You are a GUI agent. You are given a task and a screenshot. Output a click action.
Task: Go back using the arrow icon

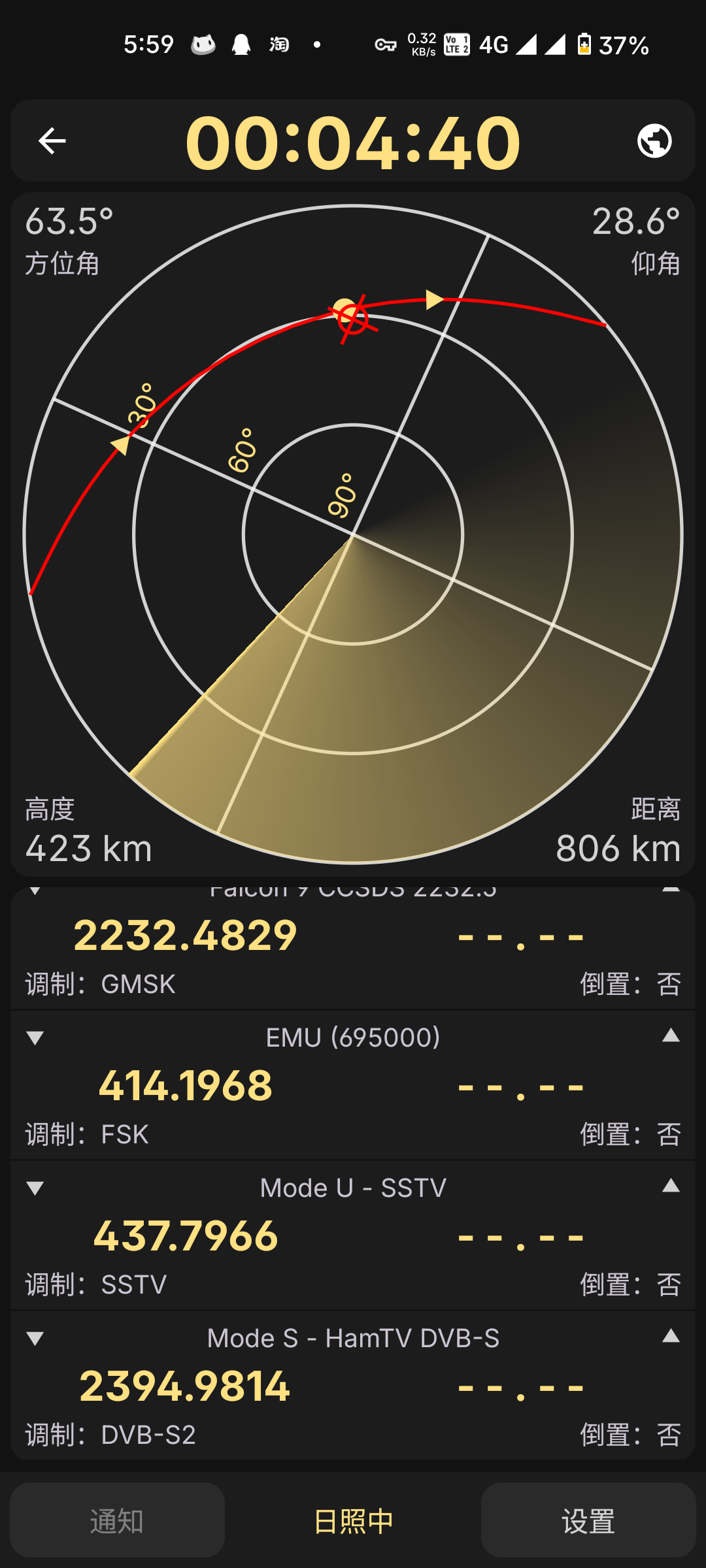52,140
